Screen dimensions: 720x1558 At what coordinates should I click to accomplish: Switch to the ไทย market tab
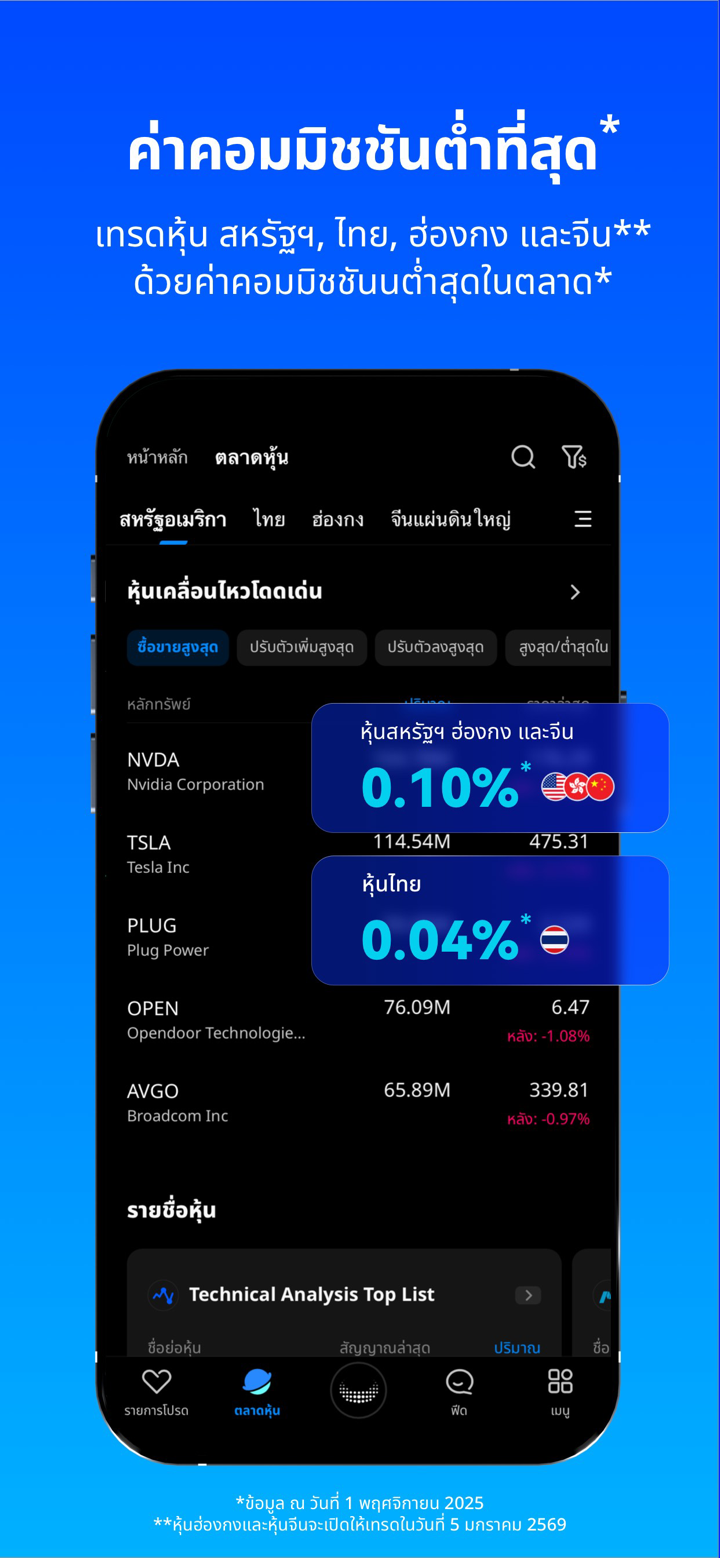click(268, 518)
